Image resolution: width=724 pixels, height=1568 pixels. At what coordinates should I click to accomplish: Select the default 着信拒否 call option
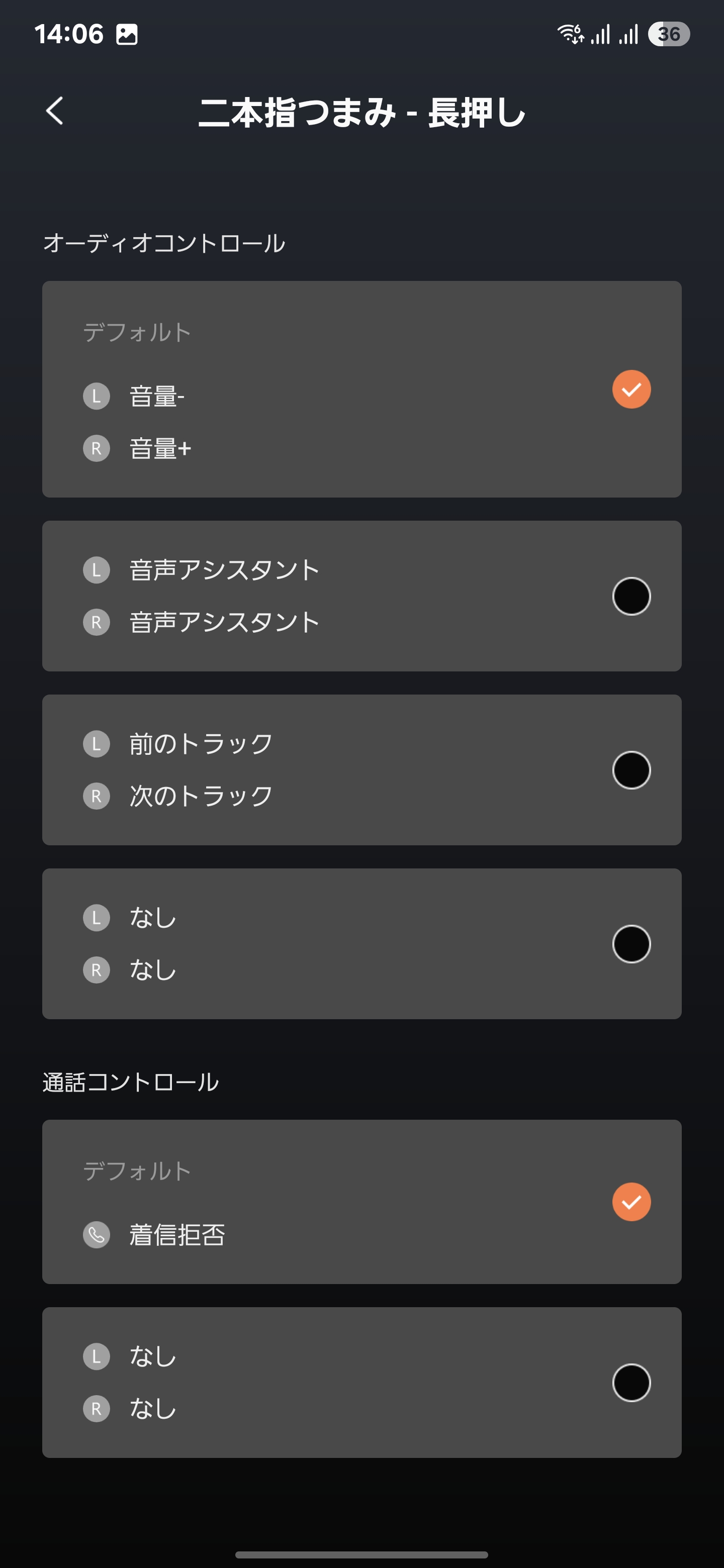[361, 1202]
